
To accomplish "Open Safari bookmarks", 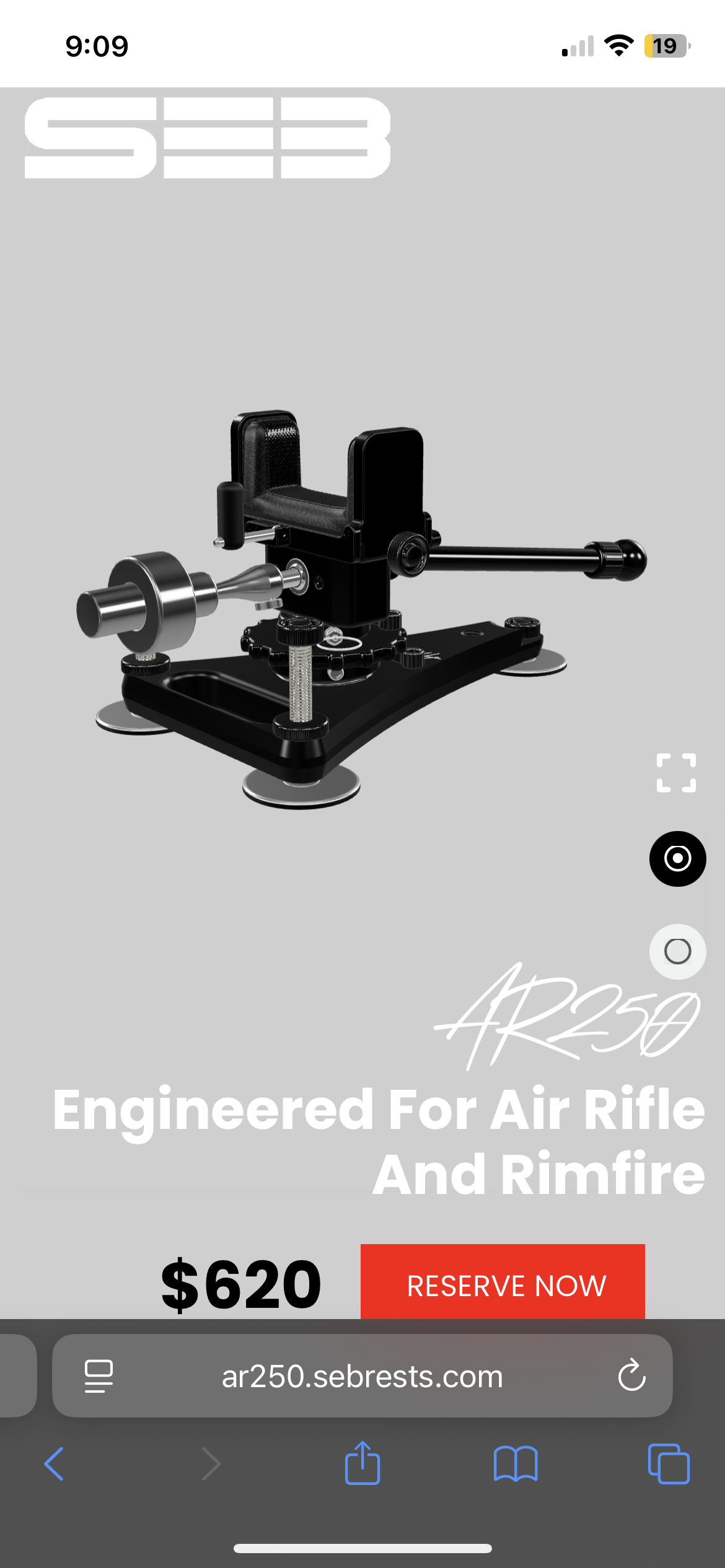I will pos(516,1464).
